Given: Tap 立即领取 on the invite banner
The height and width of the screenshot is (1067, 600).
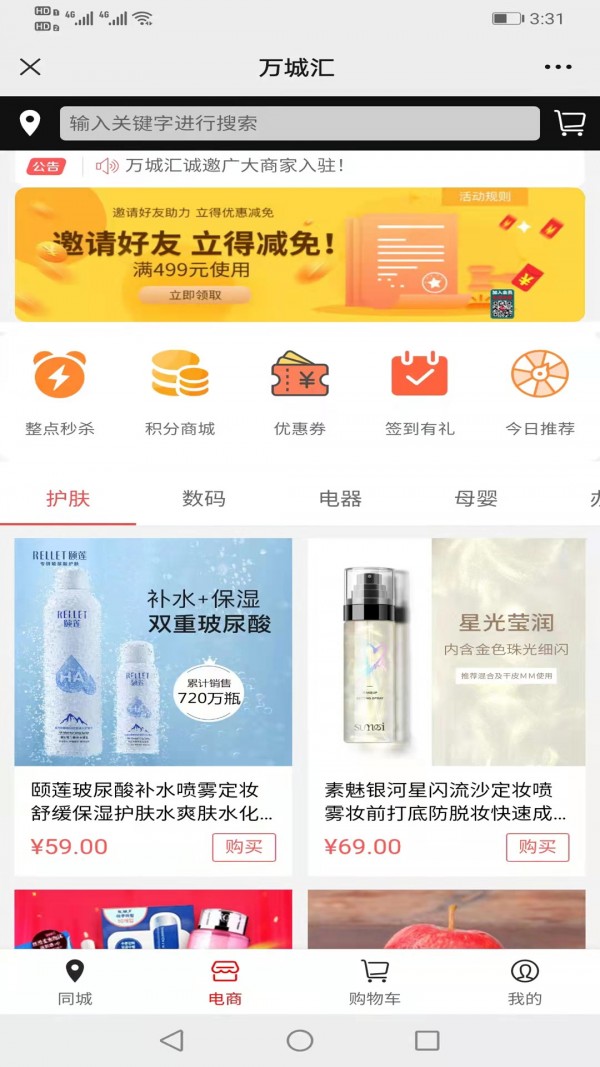Looking at the screenshot, I should (195, 295).
